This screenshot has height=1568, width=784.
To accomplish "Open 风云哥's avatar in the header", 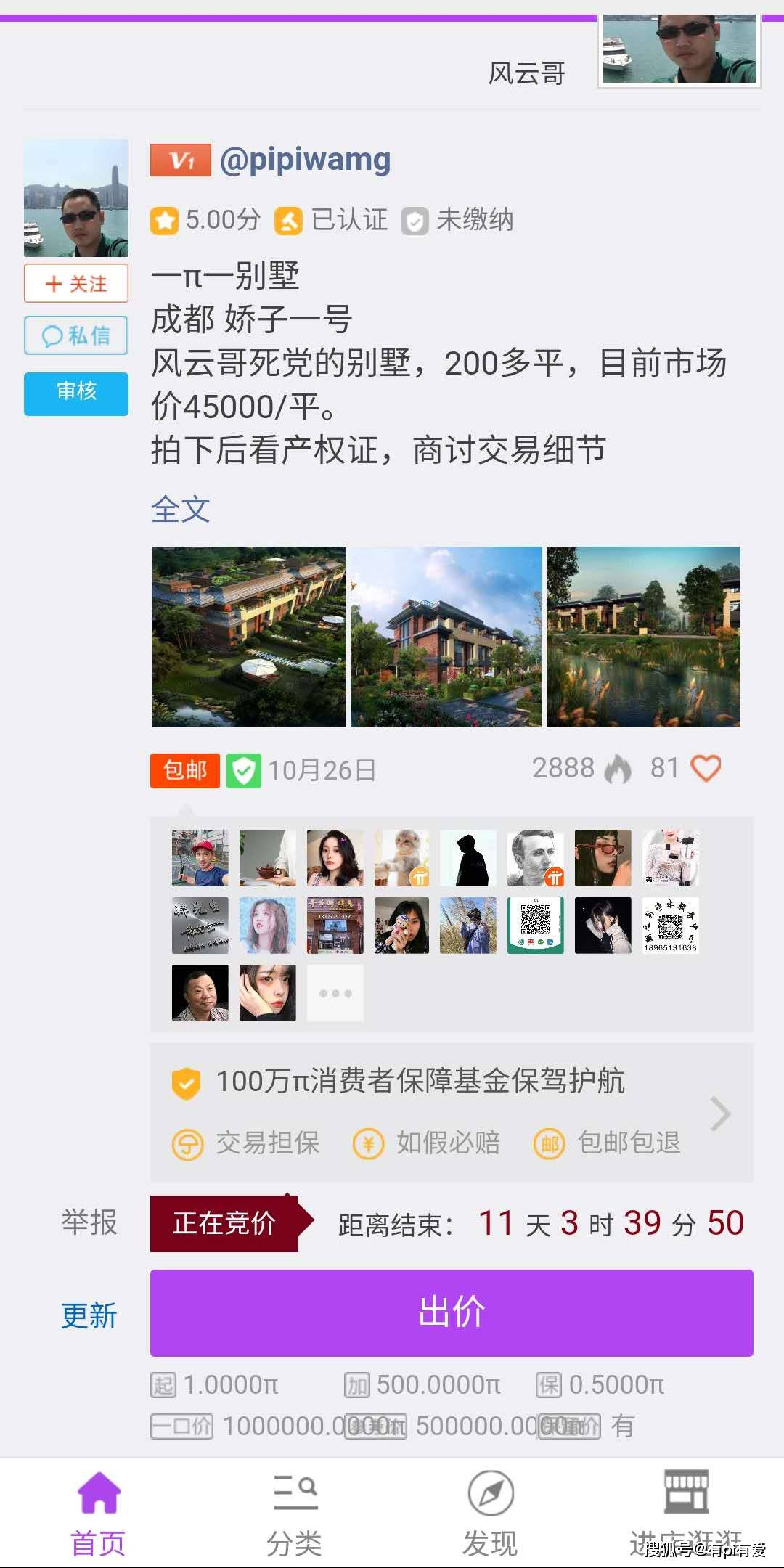I will click(679, 49).
